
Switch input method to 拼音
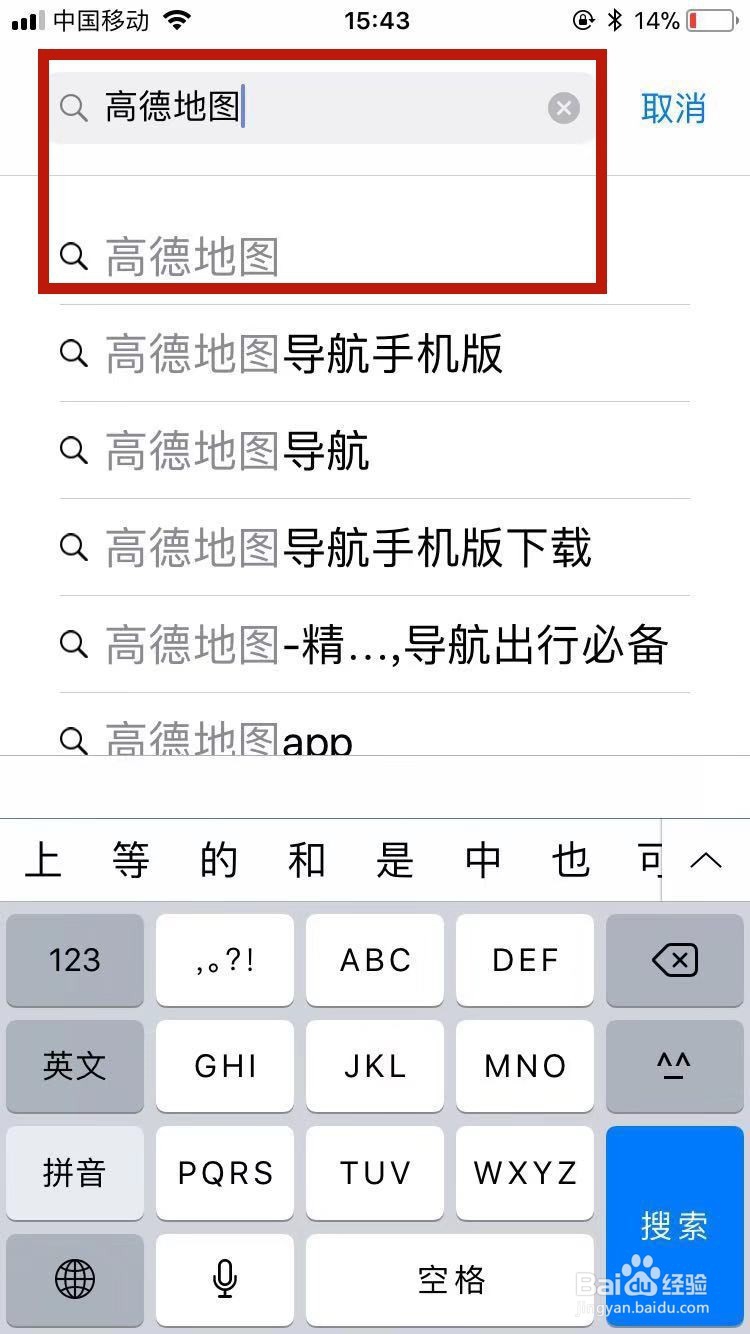point(75,1173)
